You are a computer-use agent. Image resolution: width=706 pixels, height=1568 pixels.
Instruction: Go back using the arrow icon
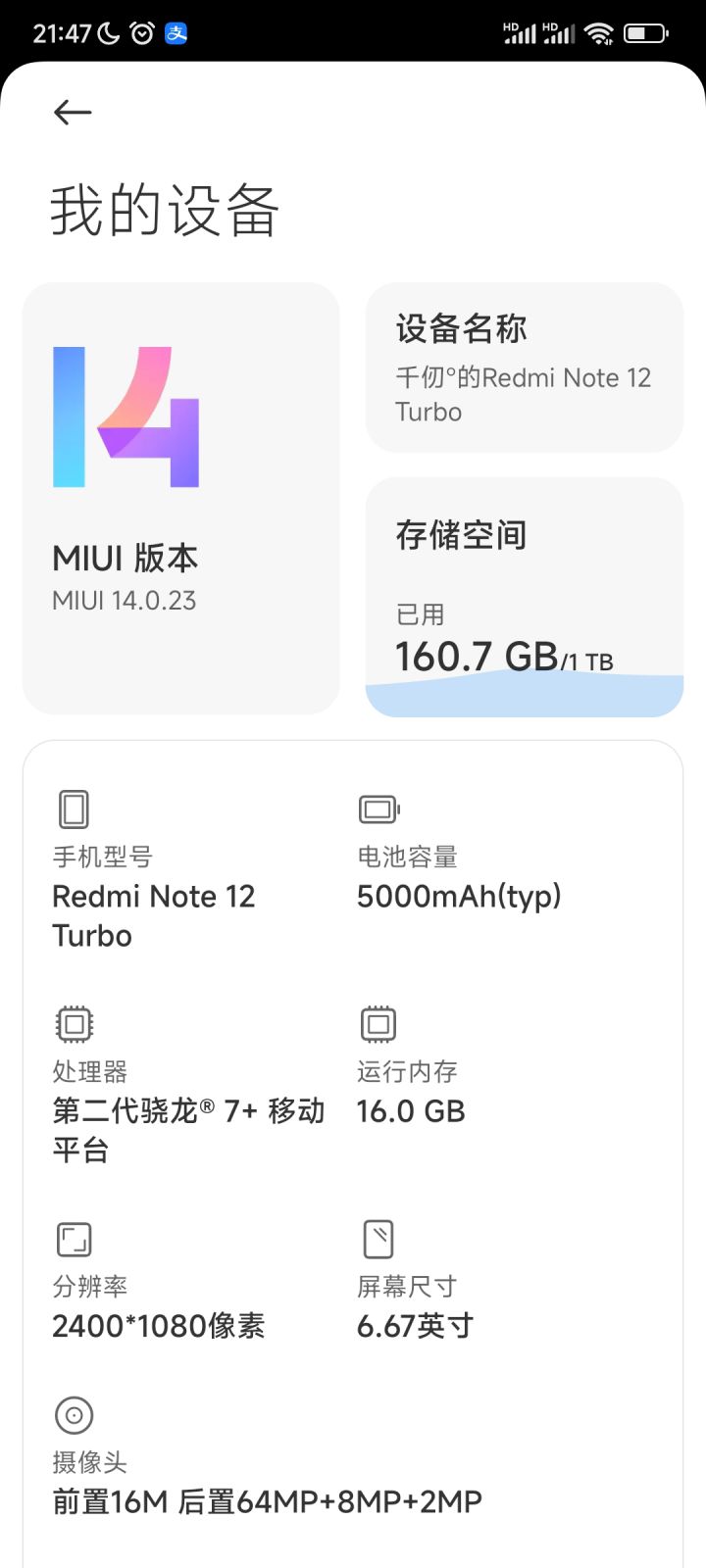point(73,113)
